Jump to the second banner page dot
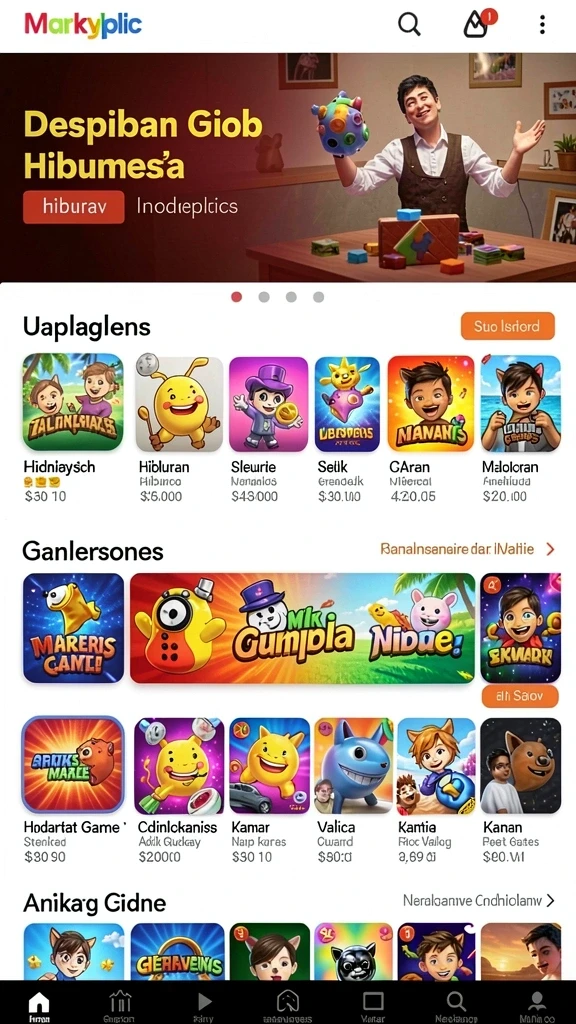This screenshot has height=1024, width=576. [x=264, y=297]
